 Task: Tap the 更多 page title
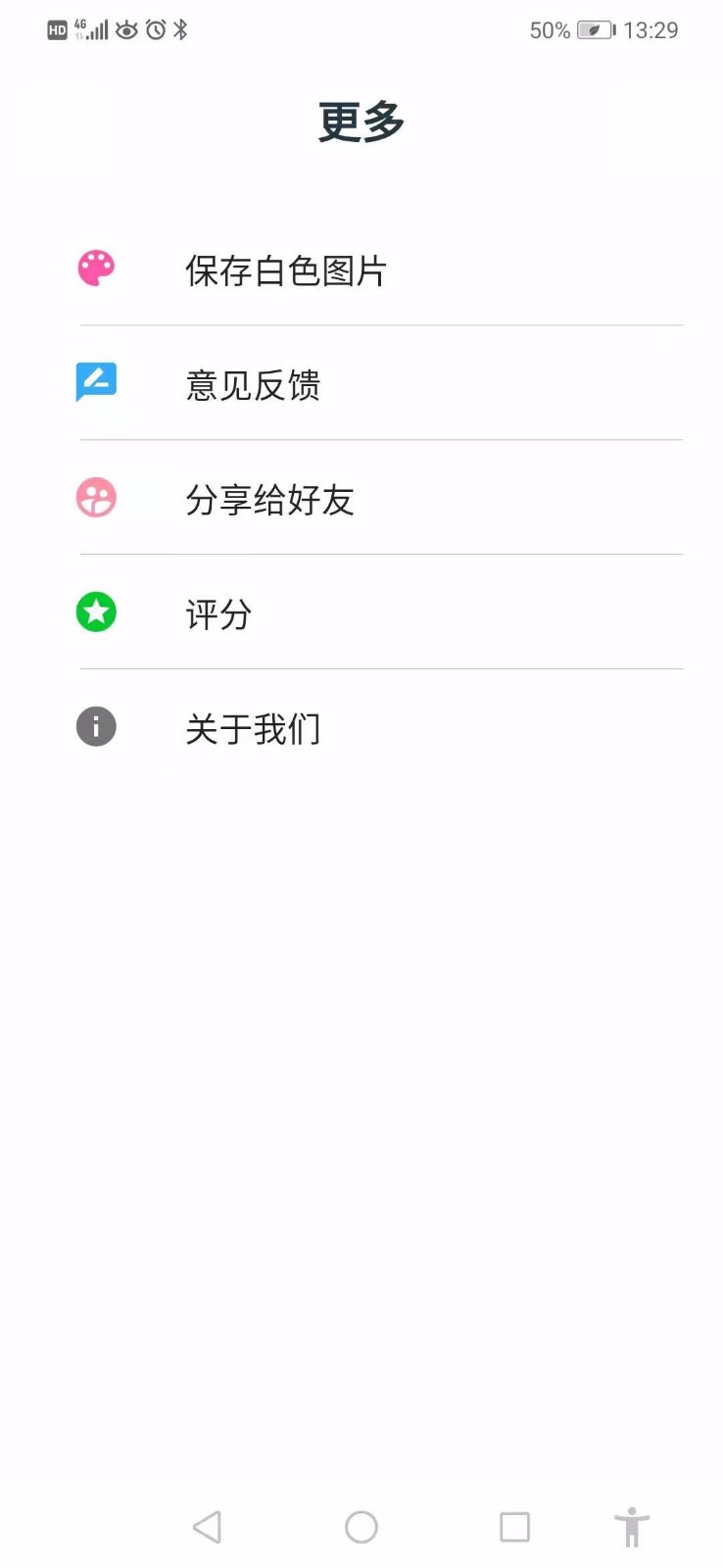(361, 120)
